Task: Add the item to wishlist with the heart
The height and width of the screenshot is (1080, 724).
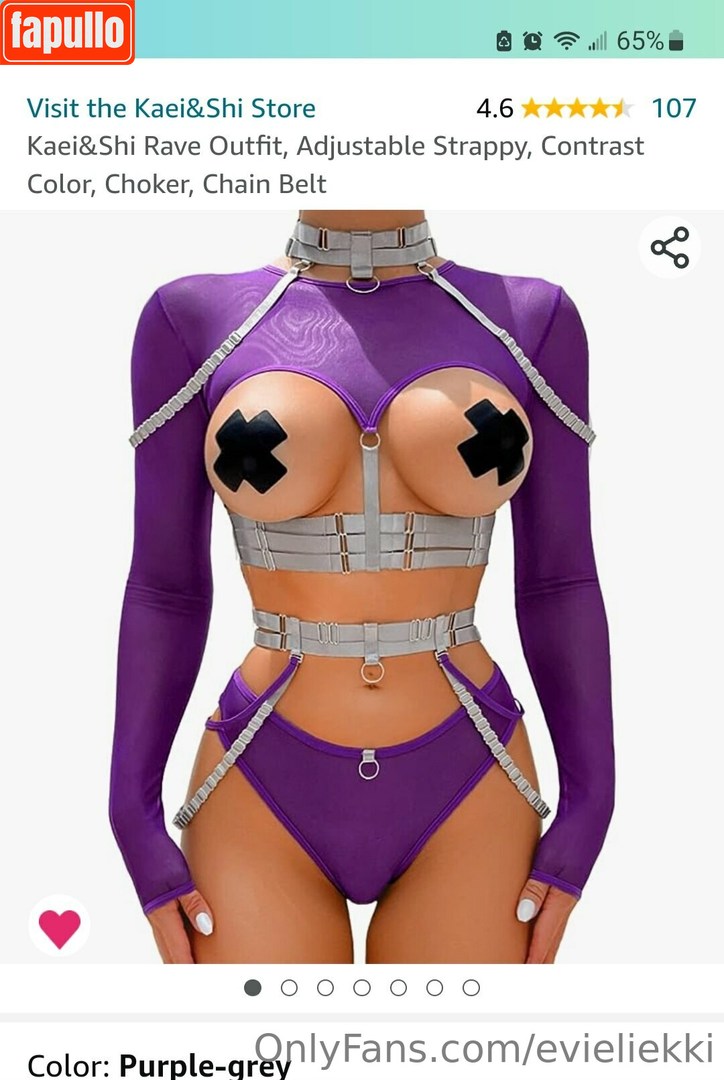Action: click(x=59, y=926)
